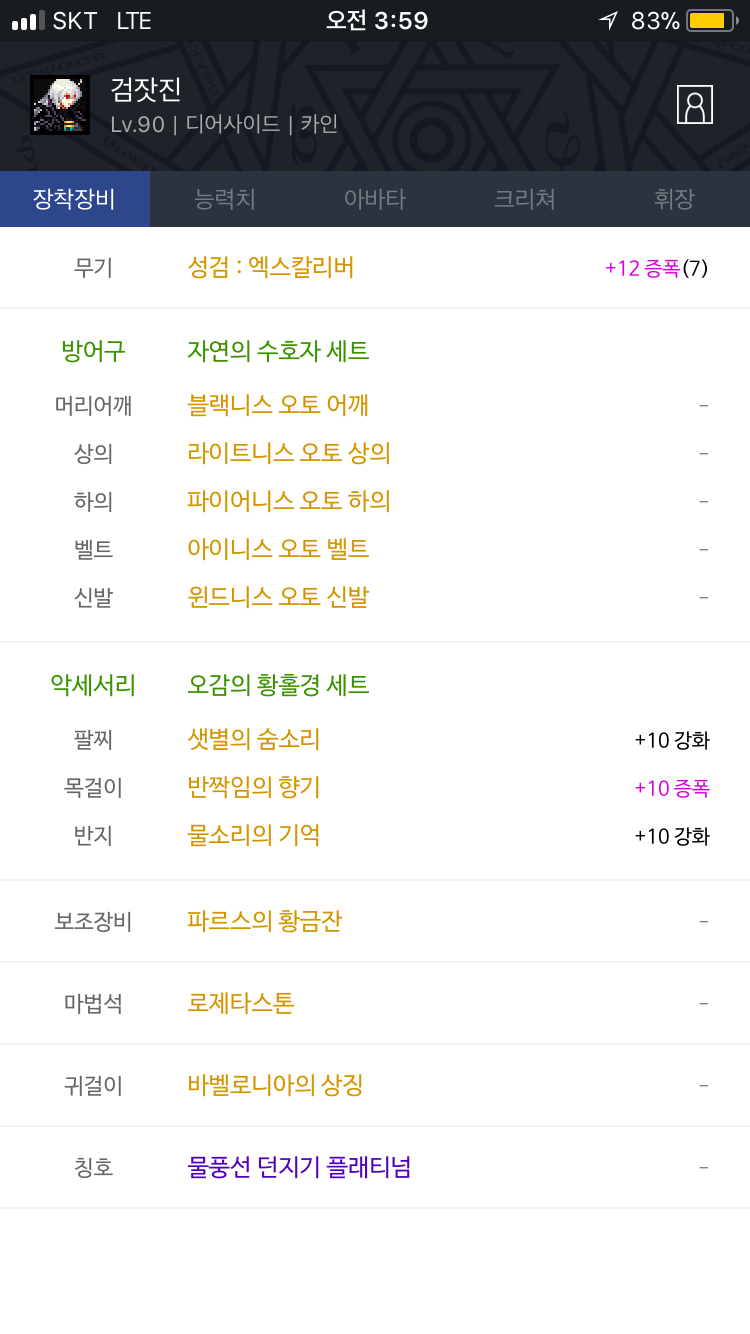This screenshot has width=750, height=1334.
Task: View the necklace 반짝임의 향기
Action: 254,787
